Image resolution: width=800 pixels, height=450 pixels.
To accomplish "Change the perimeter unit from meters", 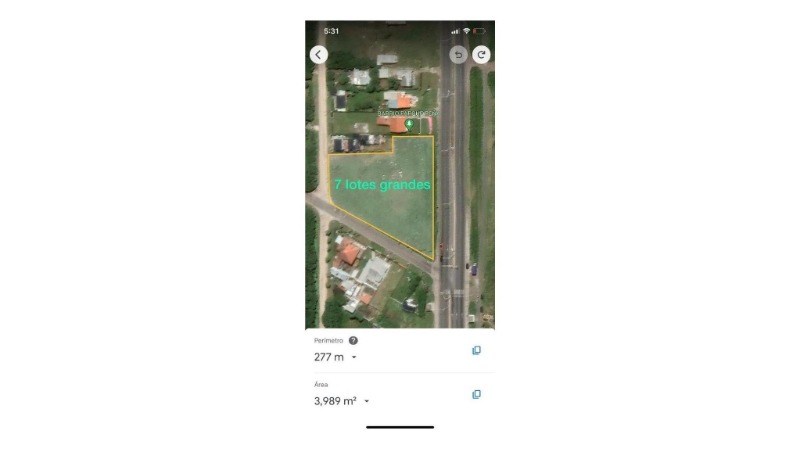I will [354, 357].
